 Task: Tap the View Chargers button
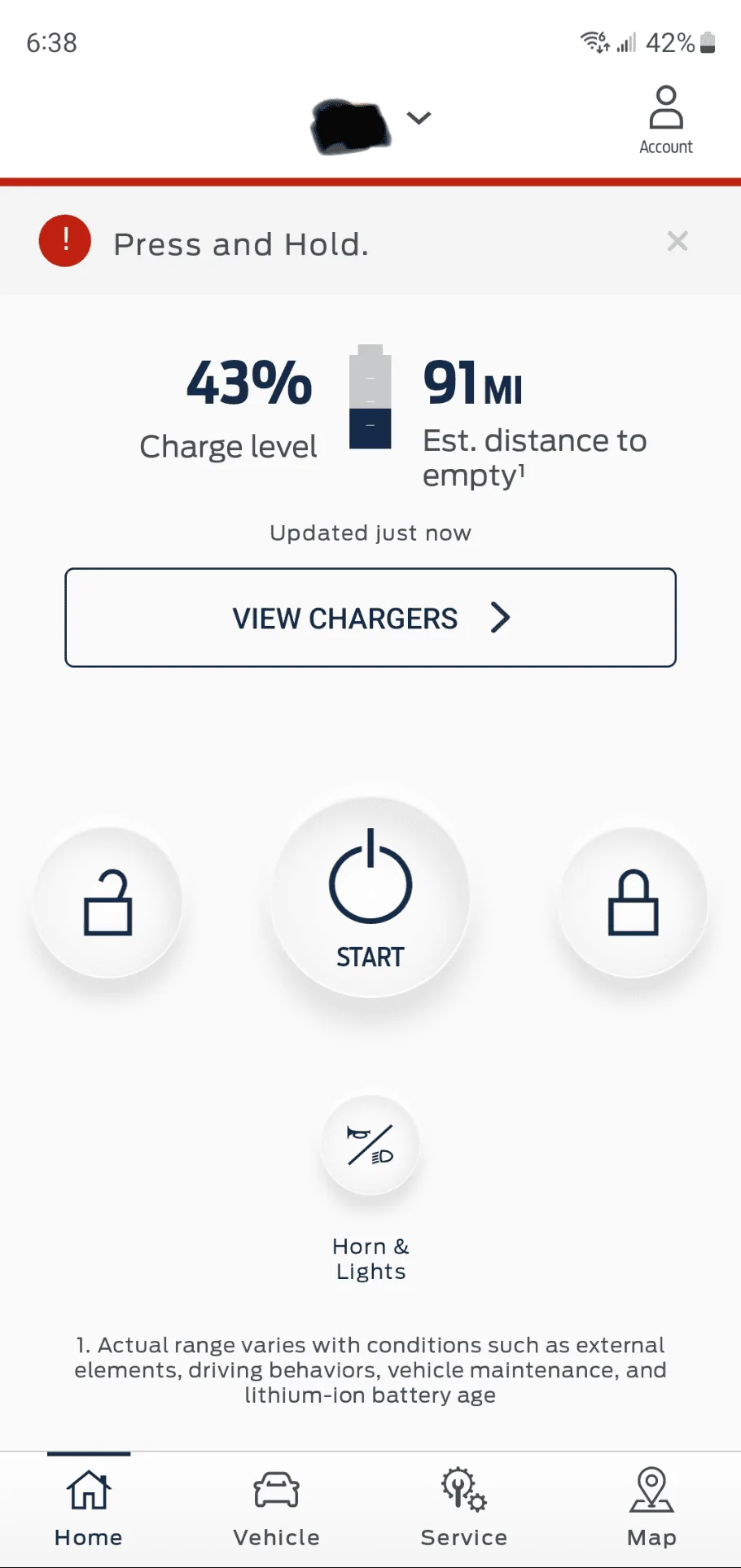click(370, 617)
